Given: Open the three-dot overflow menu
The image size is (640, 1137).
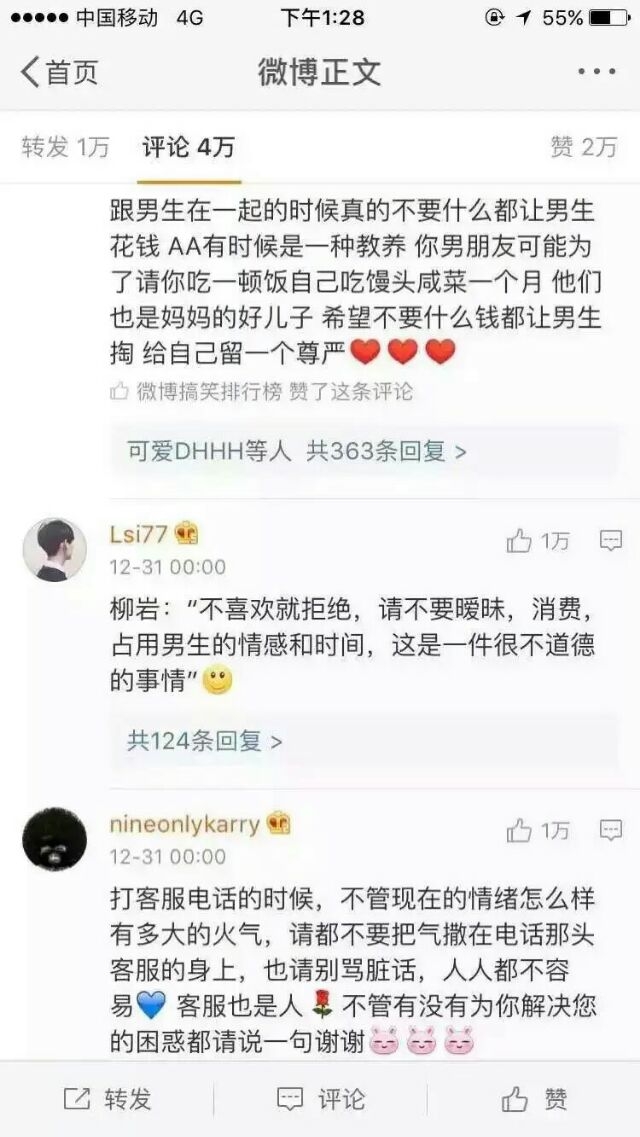Looking at the screenshot, I should [597, 72].
